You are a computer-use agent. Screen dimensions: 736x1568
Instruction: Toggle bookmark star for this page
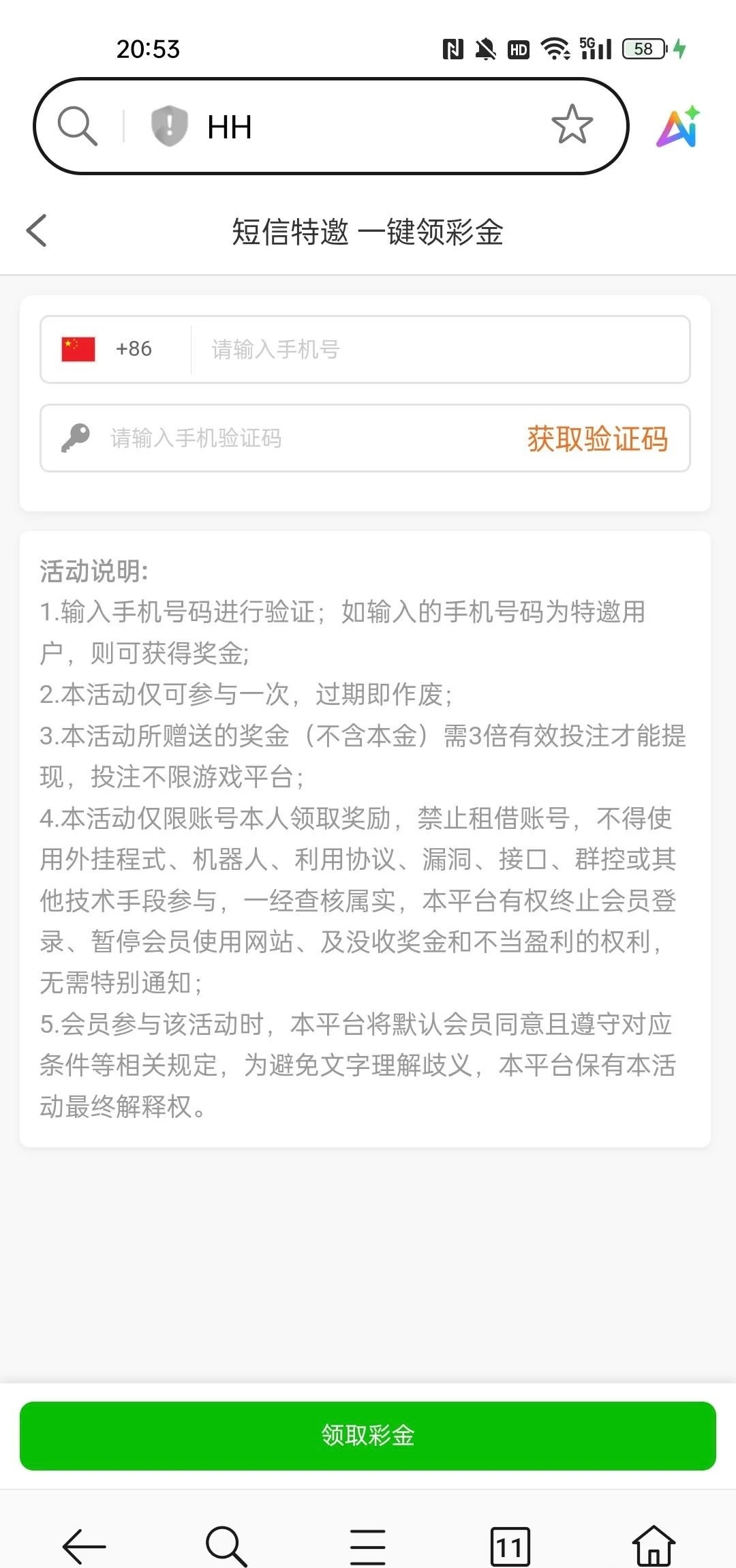pos(572,126)
